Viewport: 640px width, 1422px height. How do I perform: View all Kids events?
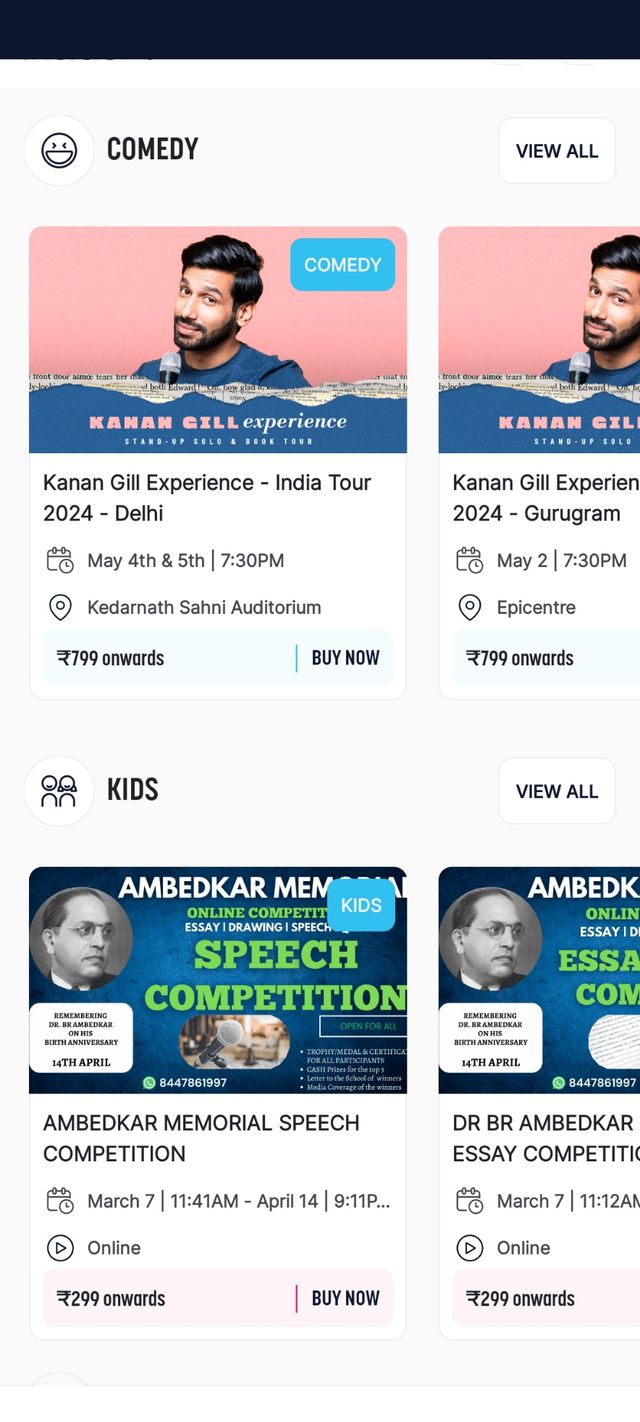[557, 791]
